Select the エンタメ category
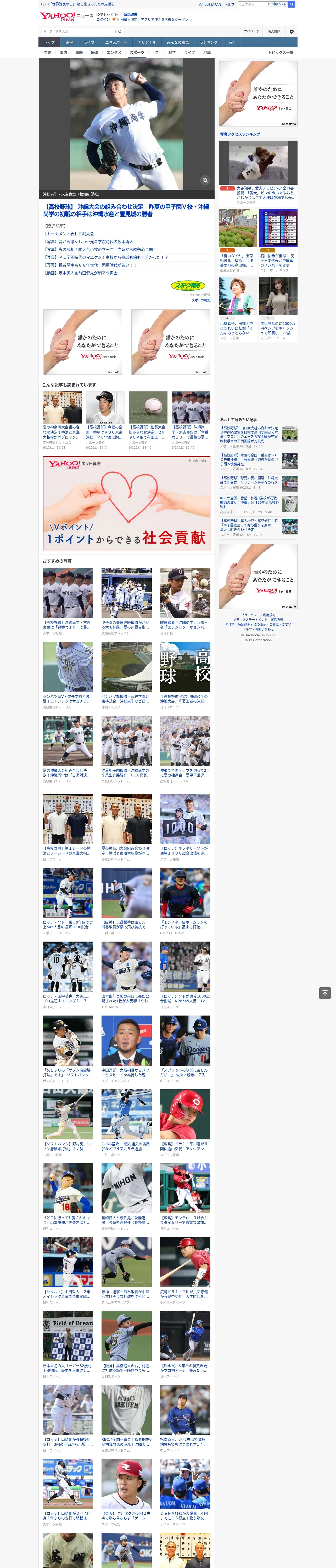The width and height of the screenshot is (336, 1568). (x=114, y=52)
